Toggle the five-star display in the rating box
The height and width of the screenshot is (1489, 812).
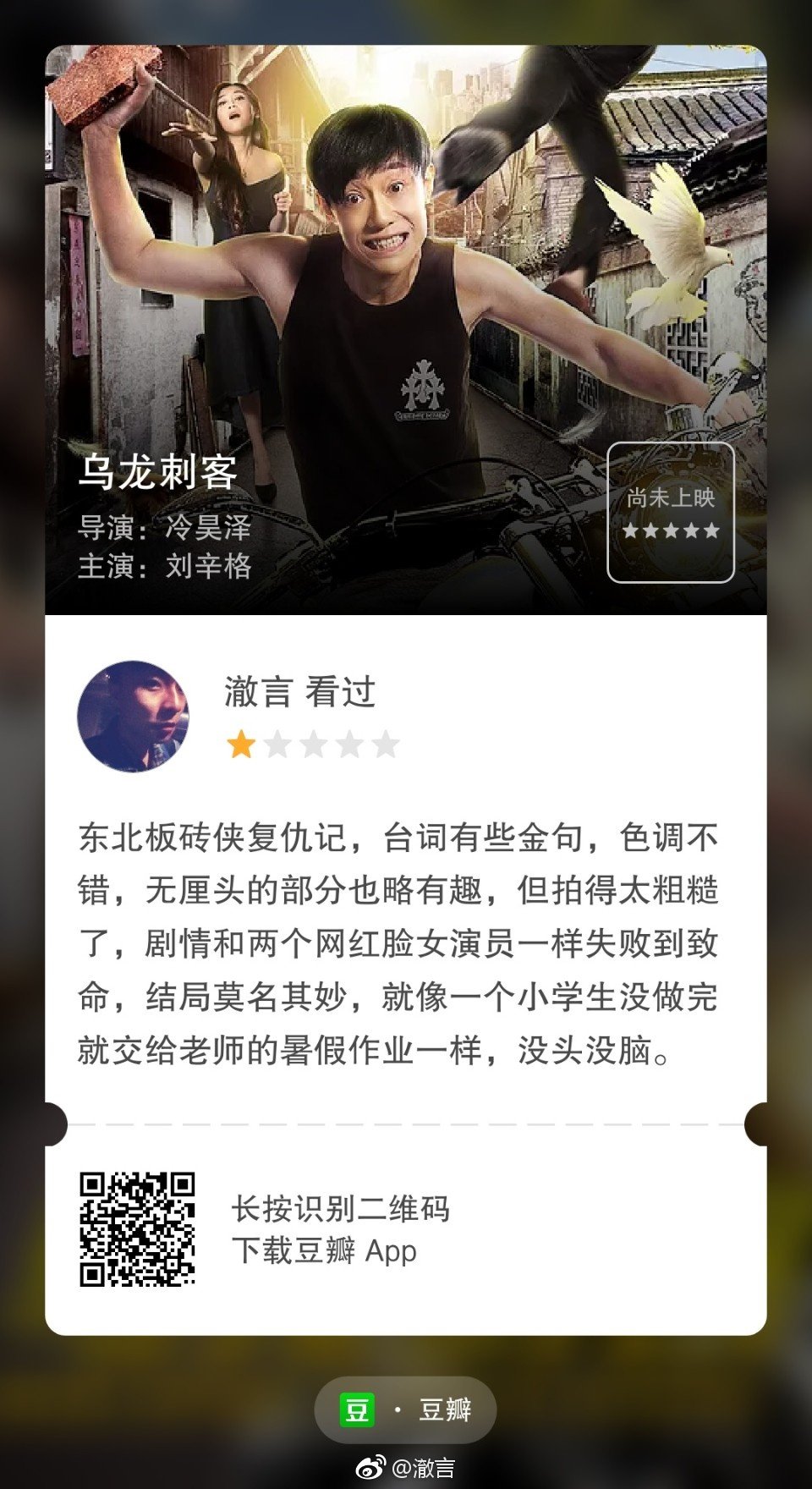click(x=671, y=532)
